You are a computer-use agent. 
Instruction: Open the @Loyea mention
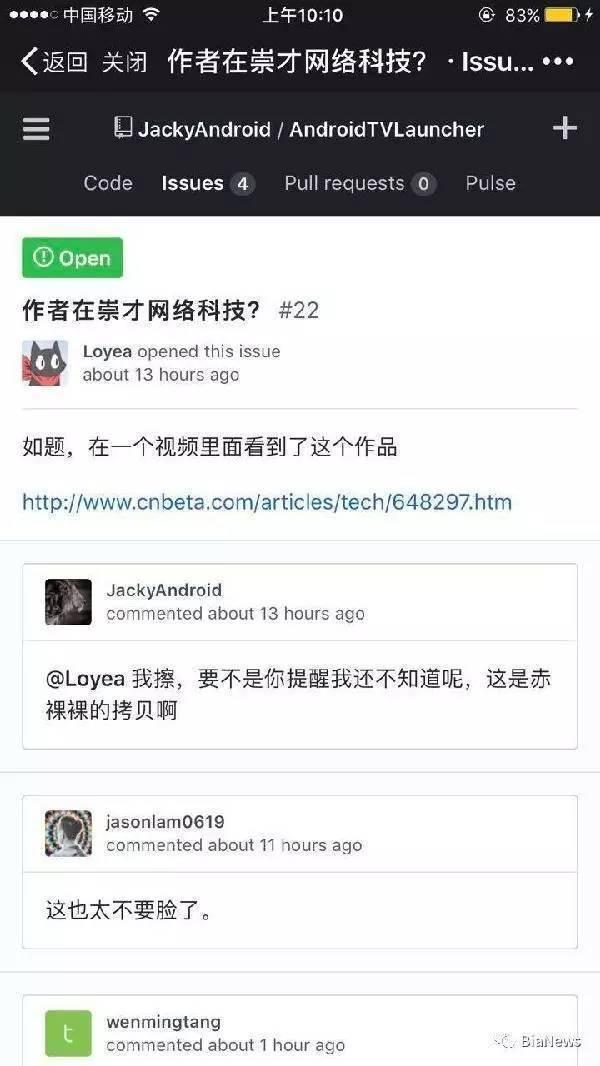click(x=85, y=679)
